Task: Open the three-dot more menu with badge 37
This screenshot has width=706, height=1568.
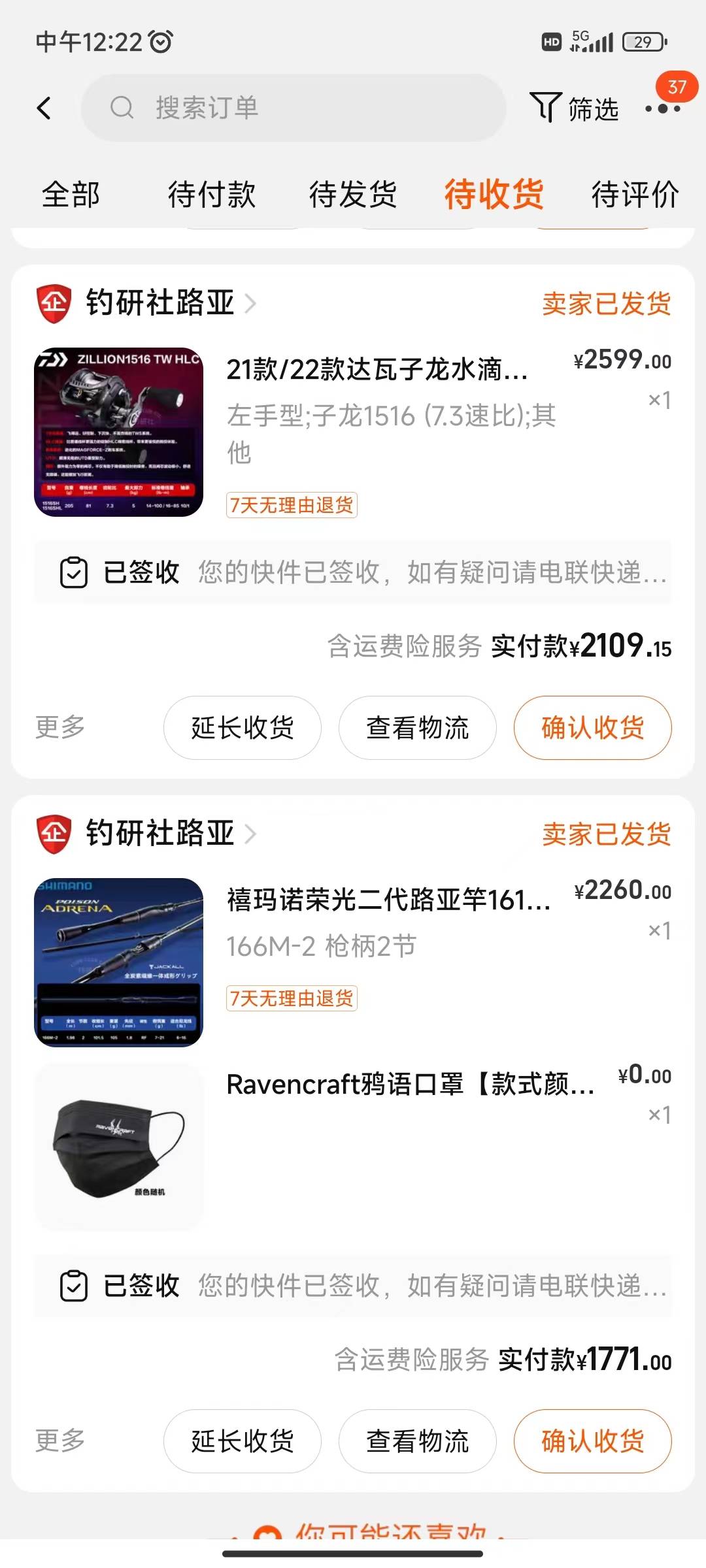Action: click(663, 108)
